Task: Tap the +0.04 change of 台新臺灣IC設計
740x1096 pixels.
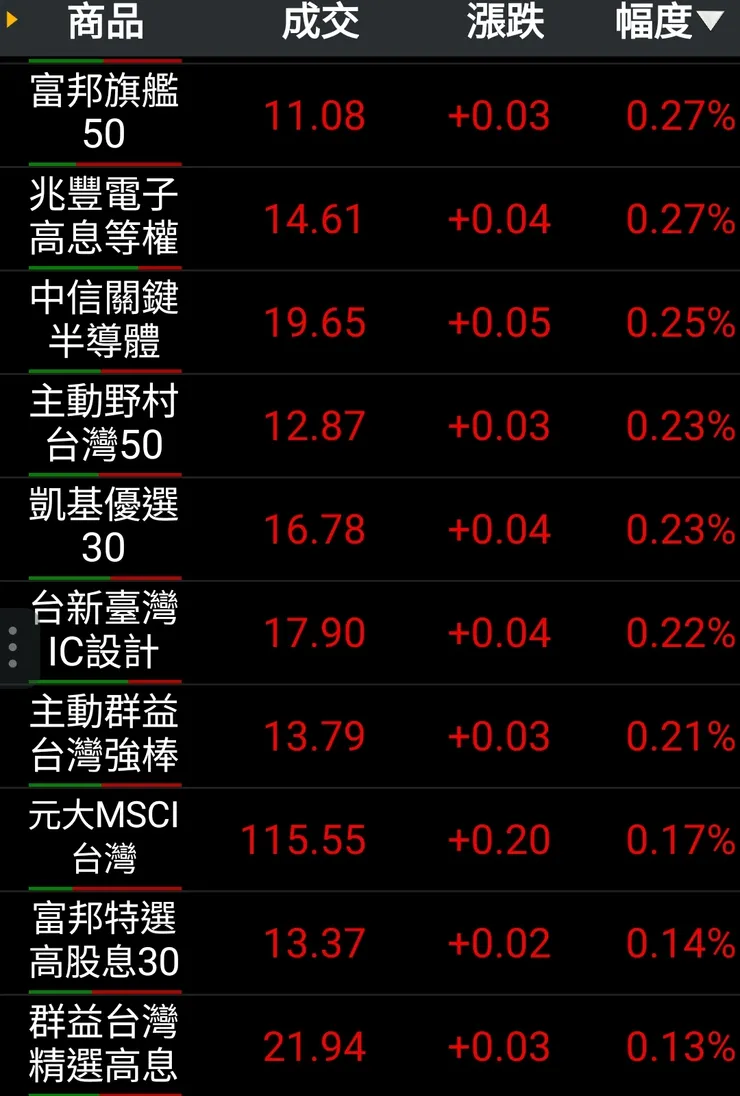Action: click(x=500, y=633)
